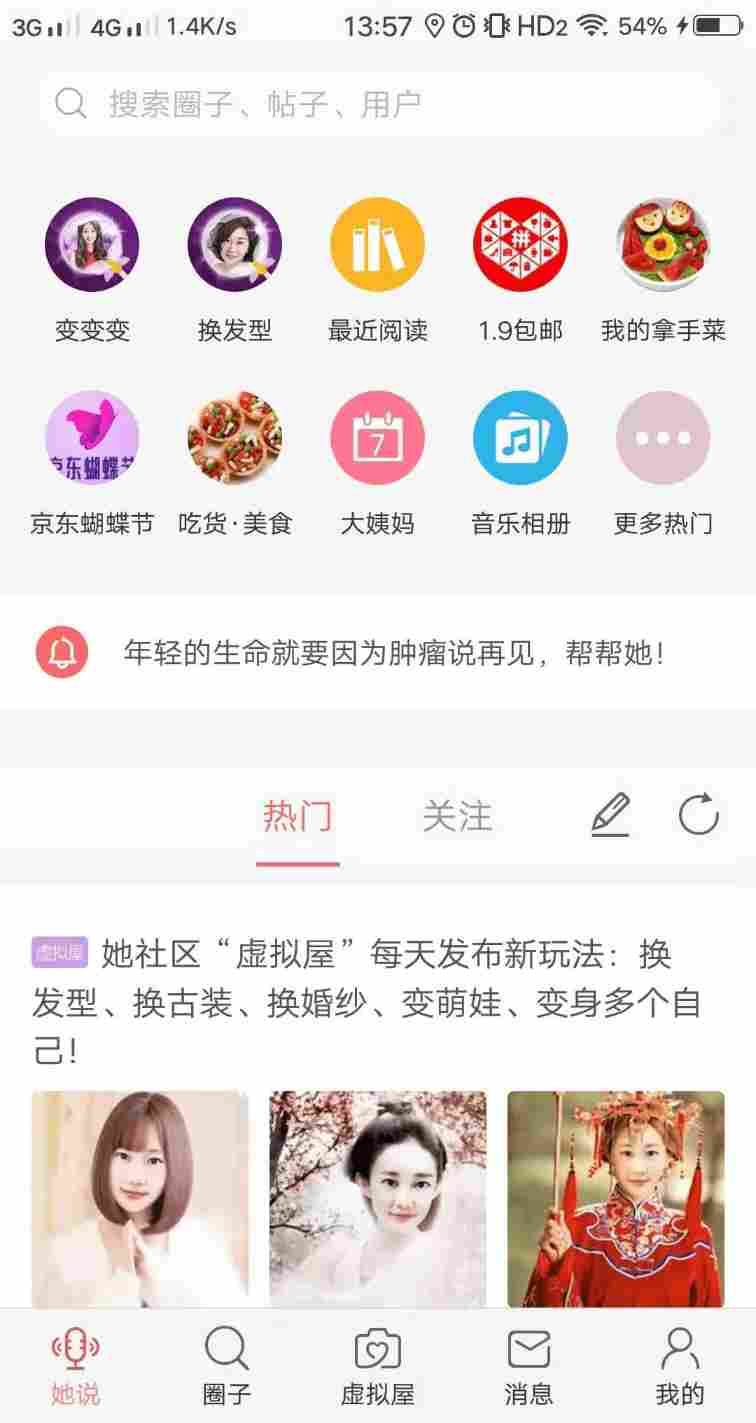Go to the 圈子 circles tab
756x1423 pixels.
pyautogui.click(x=227, y=1366)
